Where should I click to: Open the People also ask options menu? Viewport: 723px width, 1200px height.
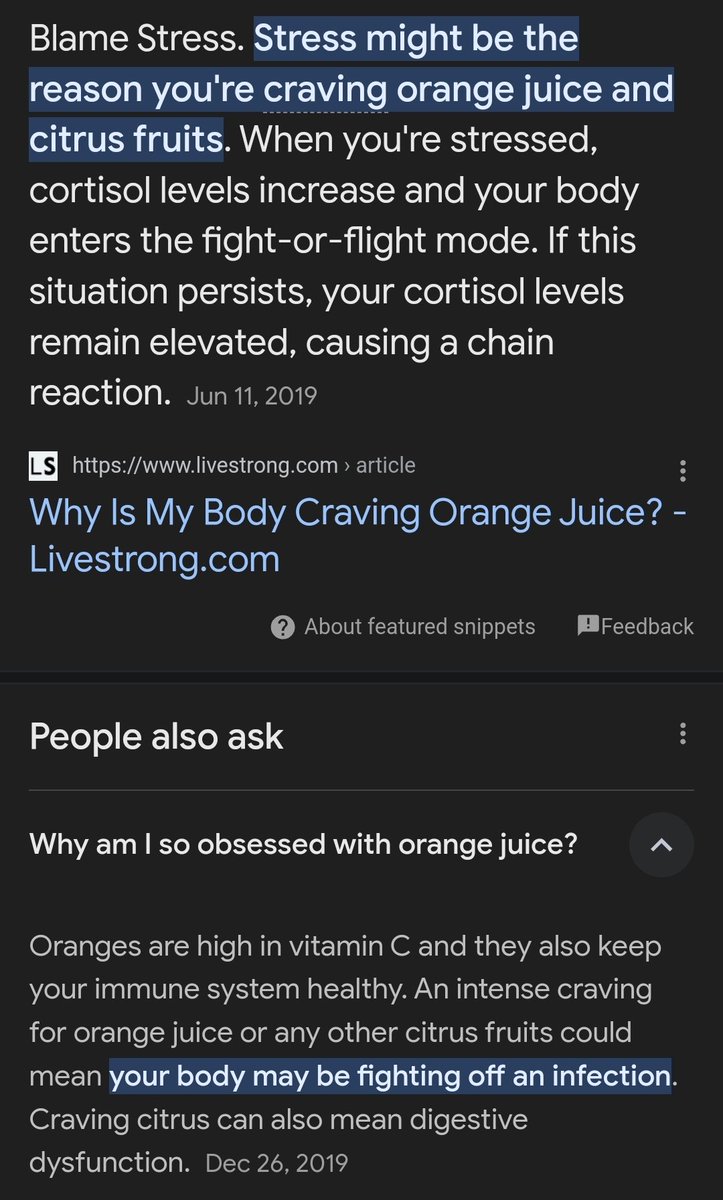pos(683,735)
